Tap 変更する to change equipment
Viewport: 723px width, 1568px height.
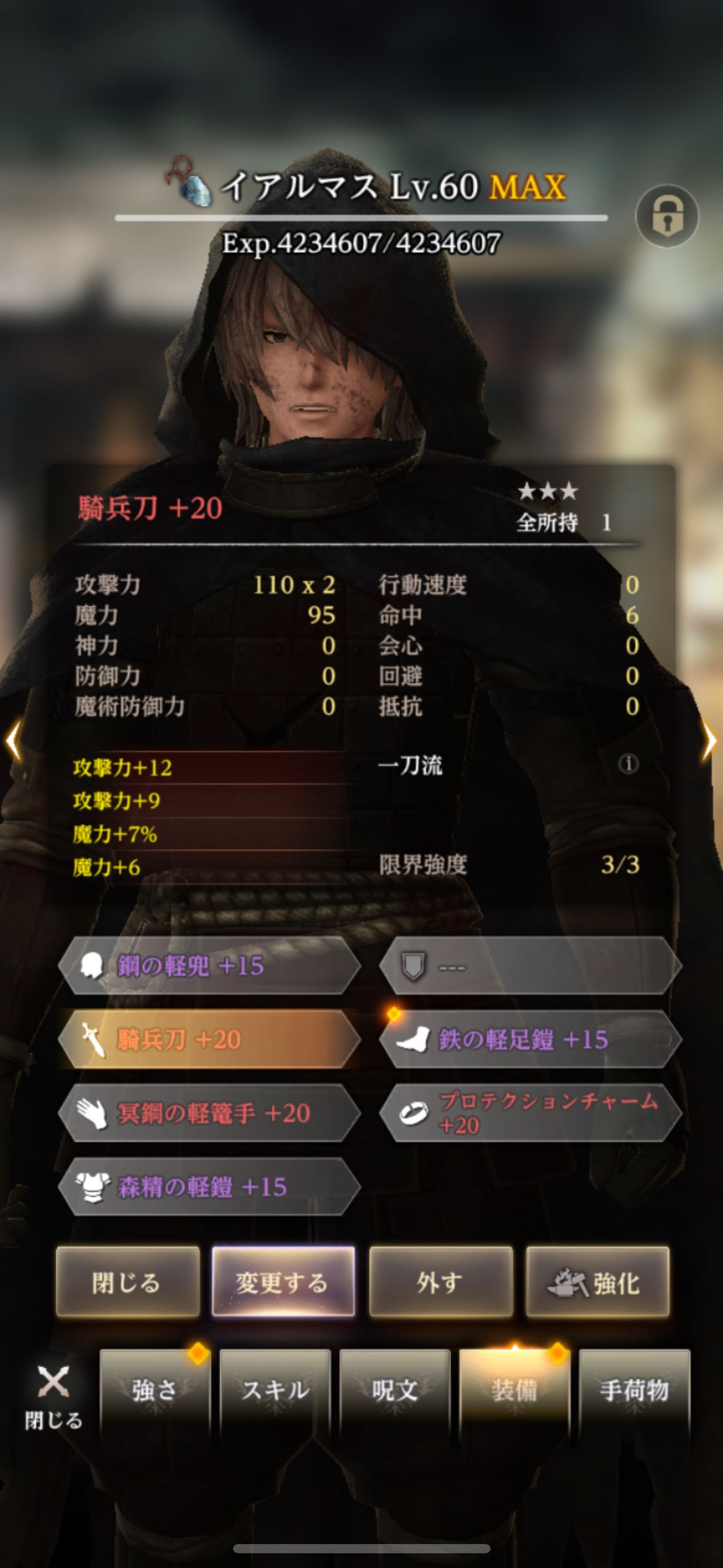point(283,1283)
